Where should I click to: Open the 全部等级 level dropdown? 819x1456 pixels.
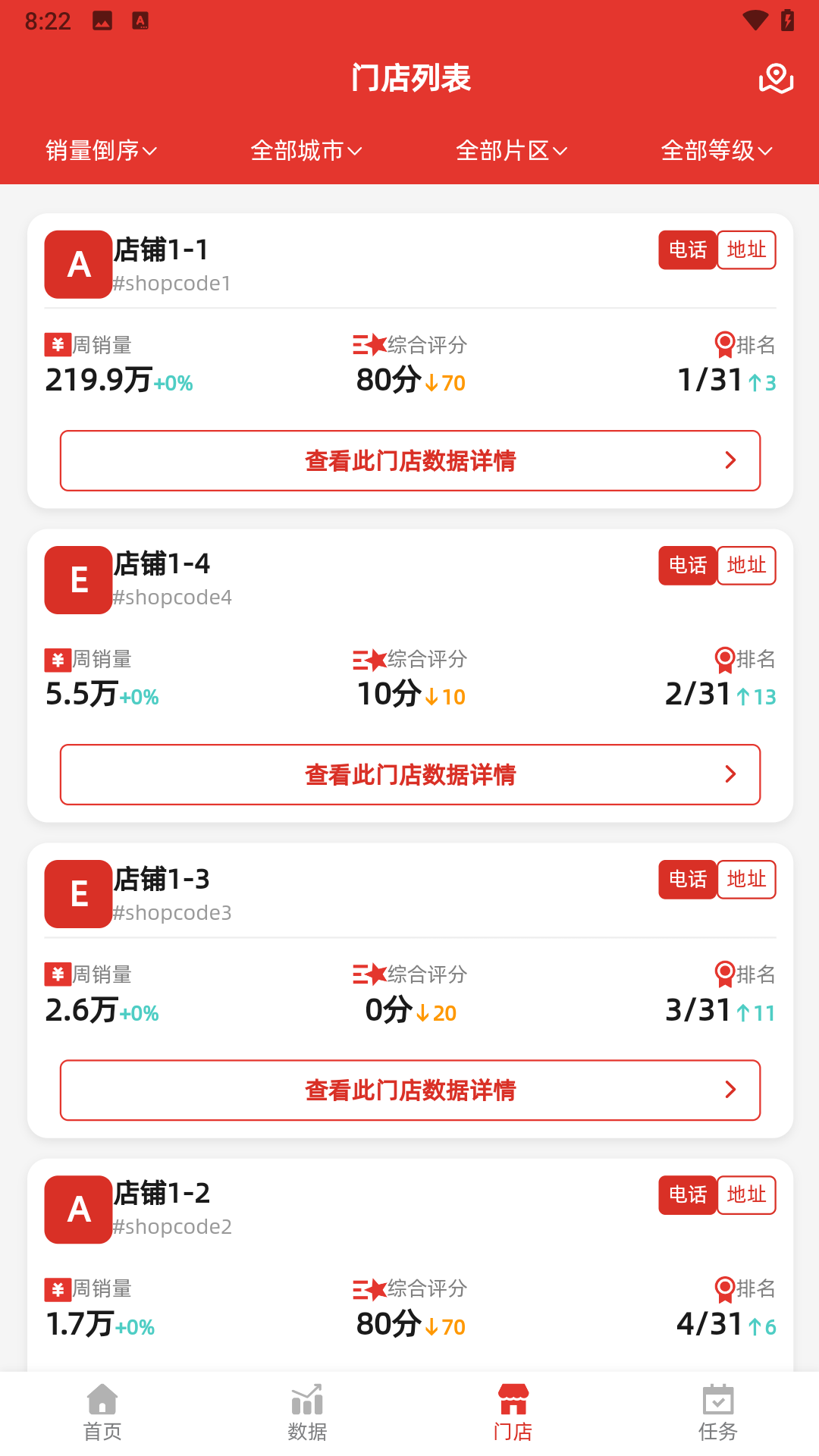click(x=716, y=150)
